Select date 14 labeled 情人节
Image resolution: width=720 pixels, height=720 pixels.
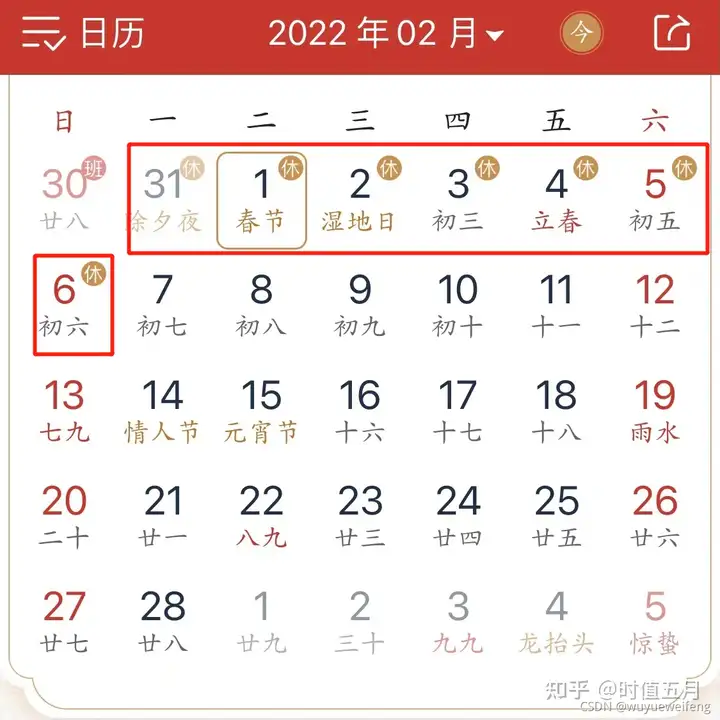tap(163, 411)
